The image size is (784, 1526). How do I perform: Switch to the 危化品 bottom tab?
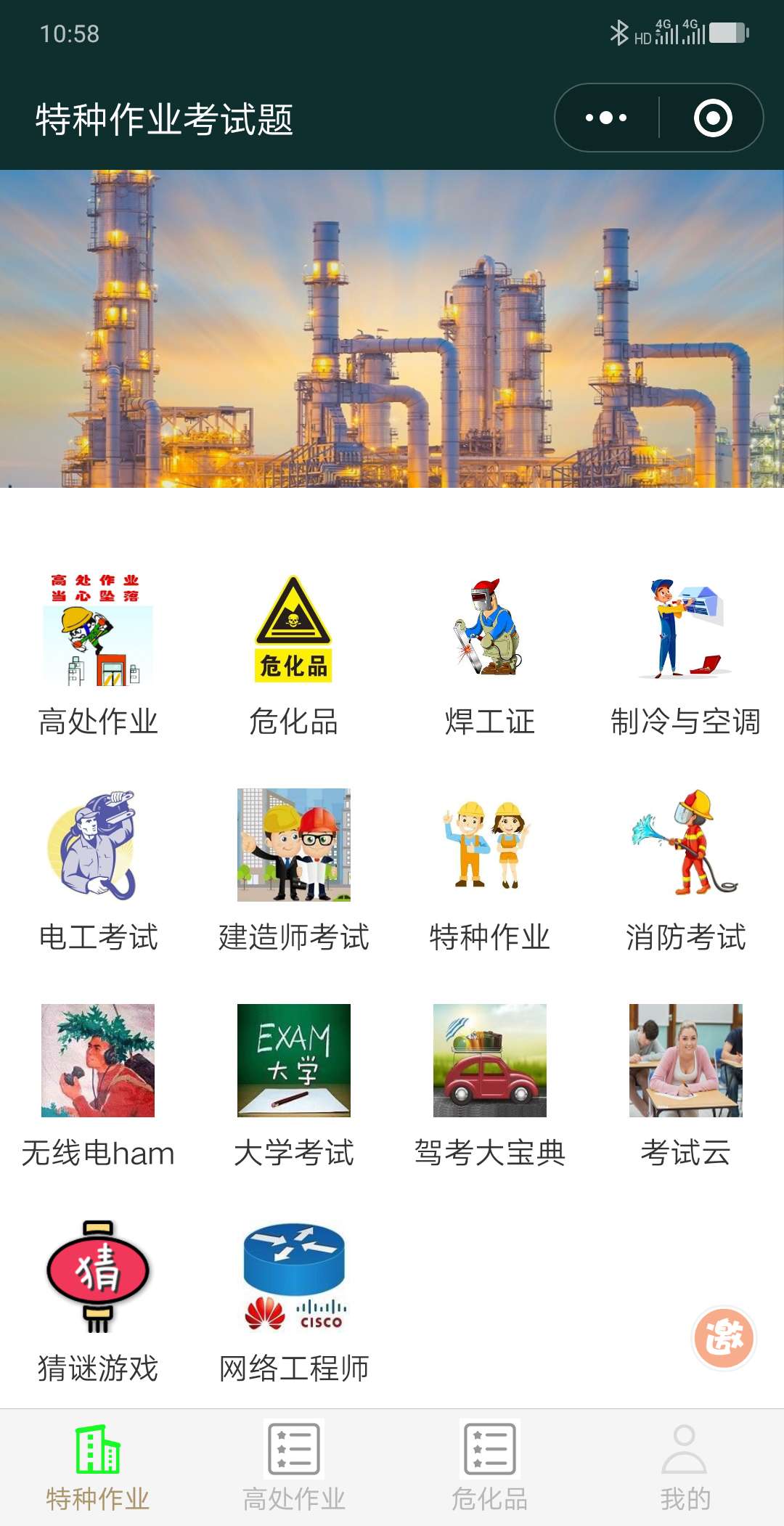click(490, 1467)
